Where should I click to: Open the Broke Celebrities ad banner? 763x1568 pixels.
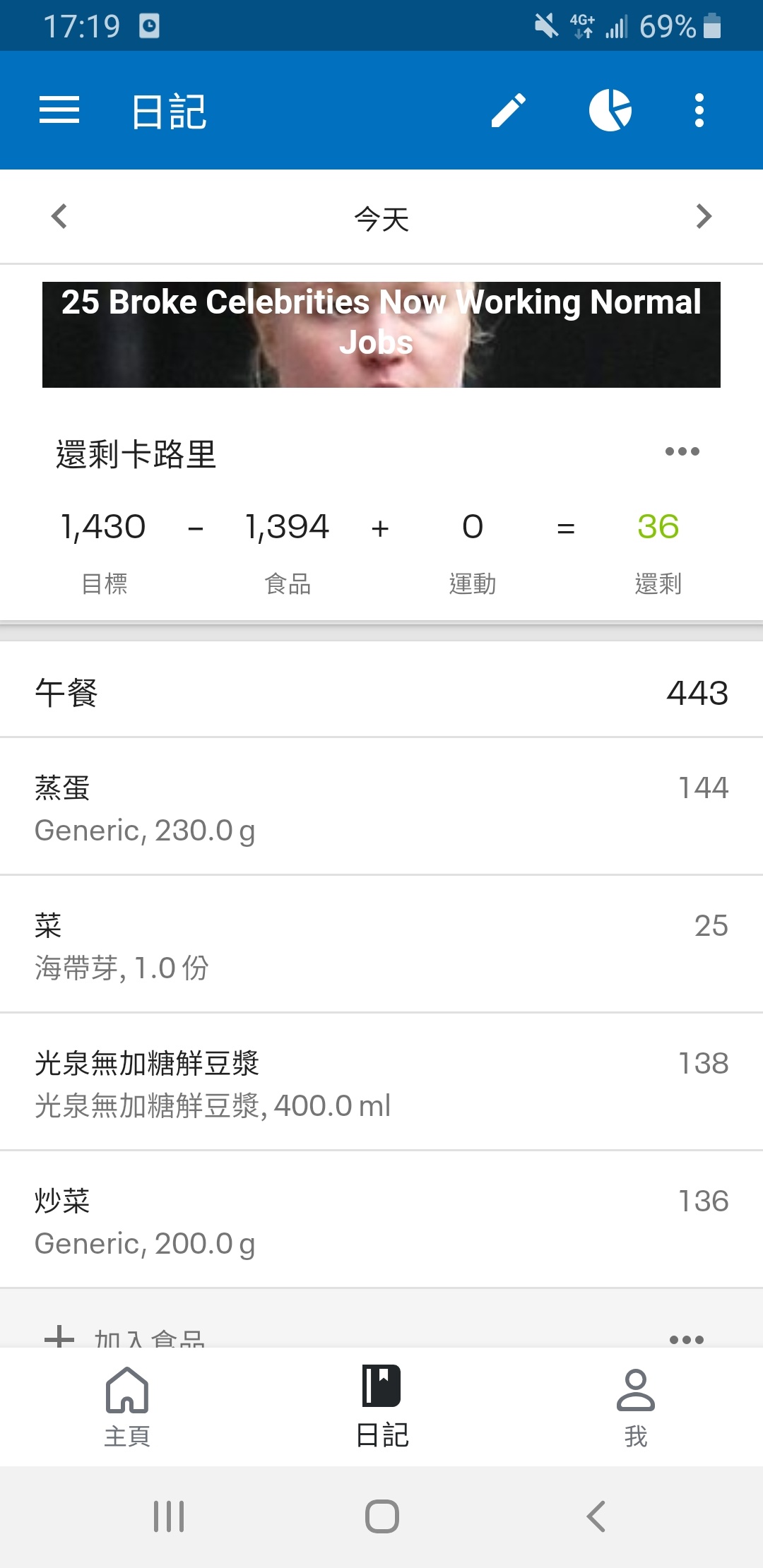381,335
